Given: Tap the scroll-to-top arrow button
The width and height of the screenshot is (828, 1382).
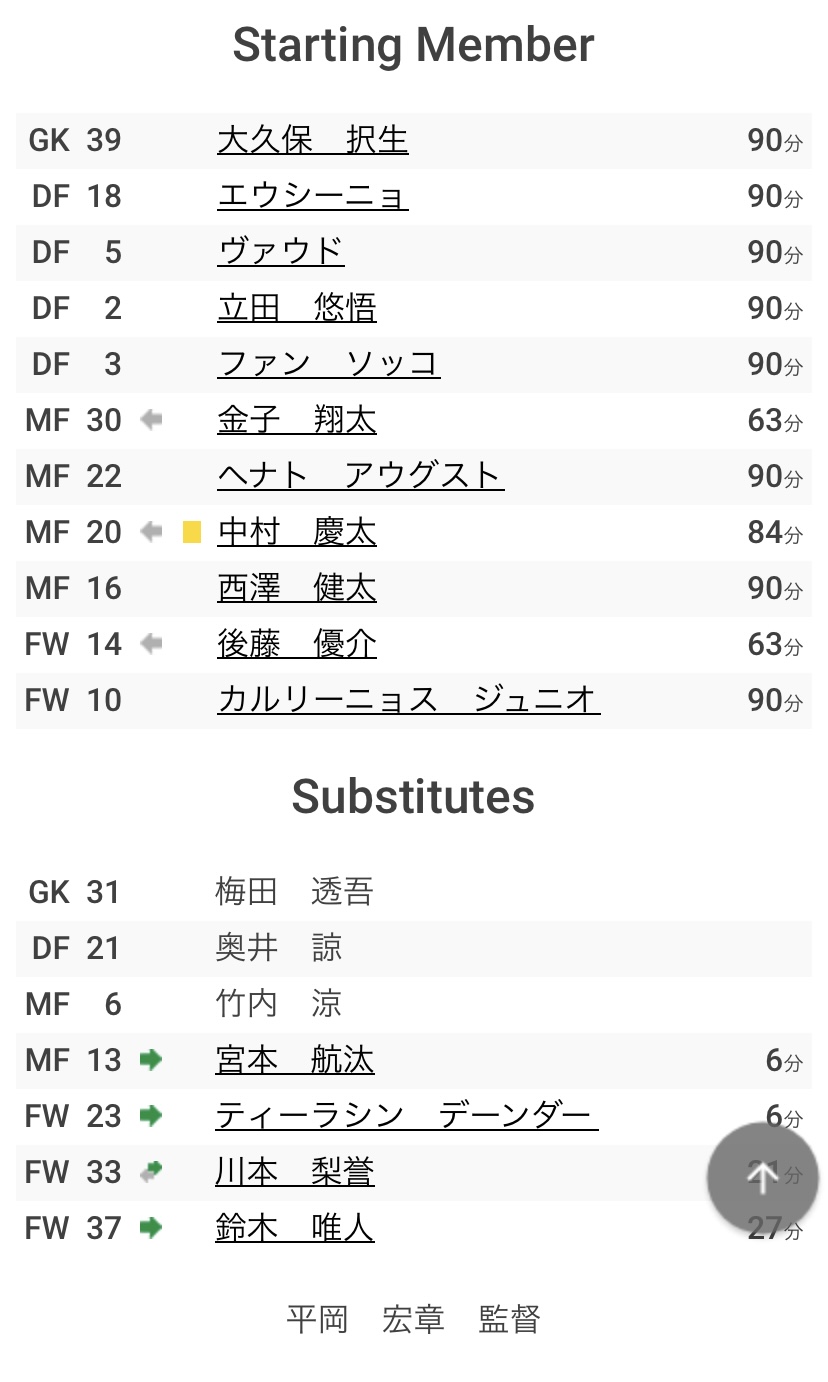Looking at the screenshot, I should (x=763, y=1179).
